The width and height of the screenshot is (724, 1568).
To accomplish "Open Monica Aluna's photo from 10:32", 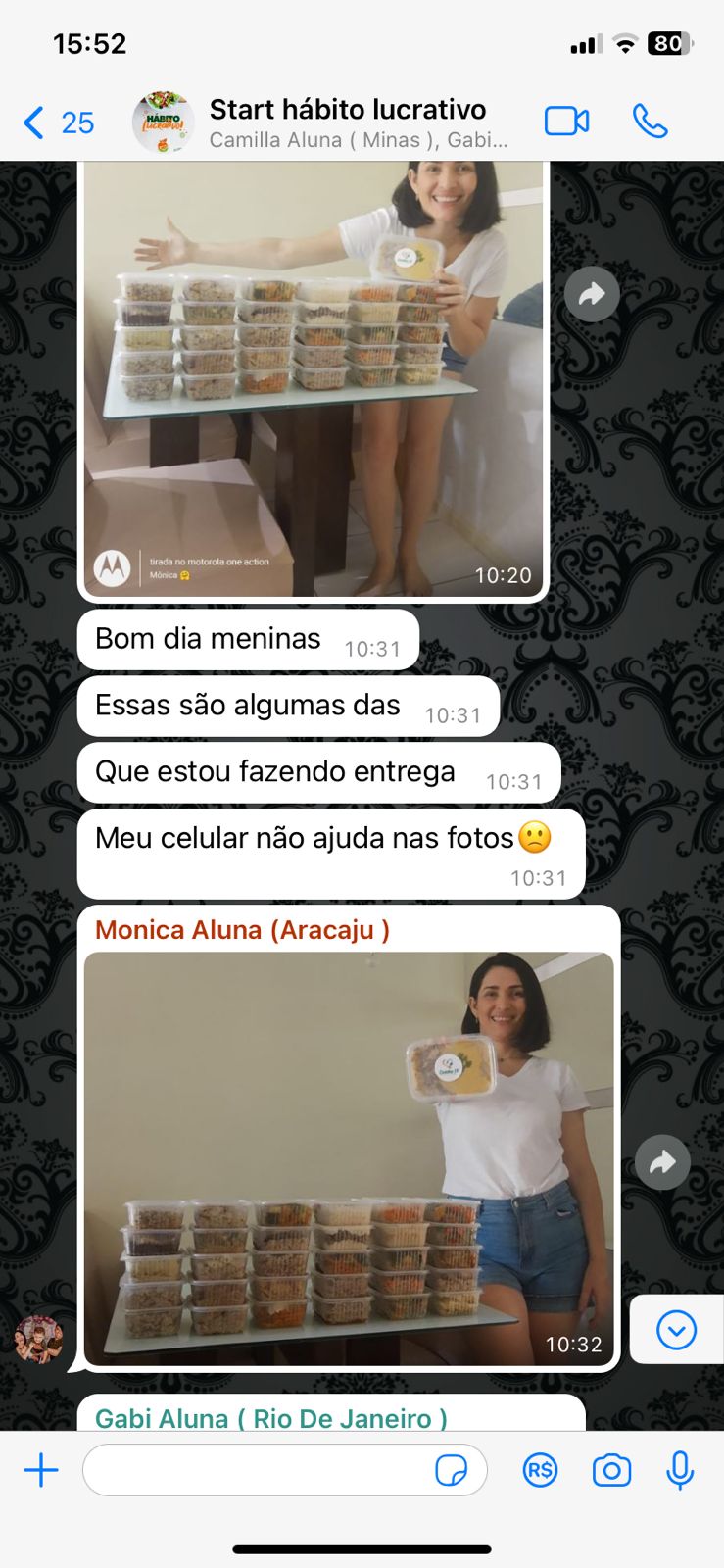I will 349,1158.
